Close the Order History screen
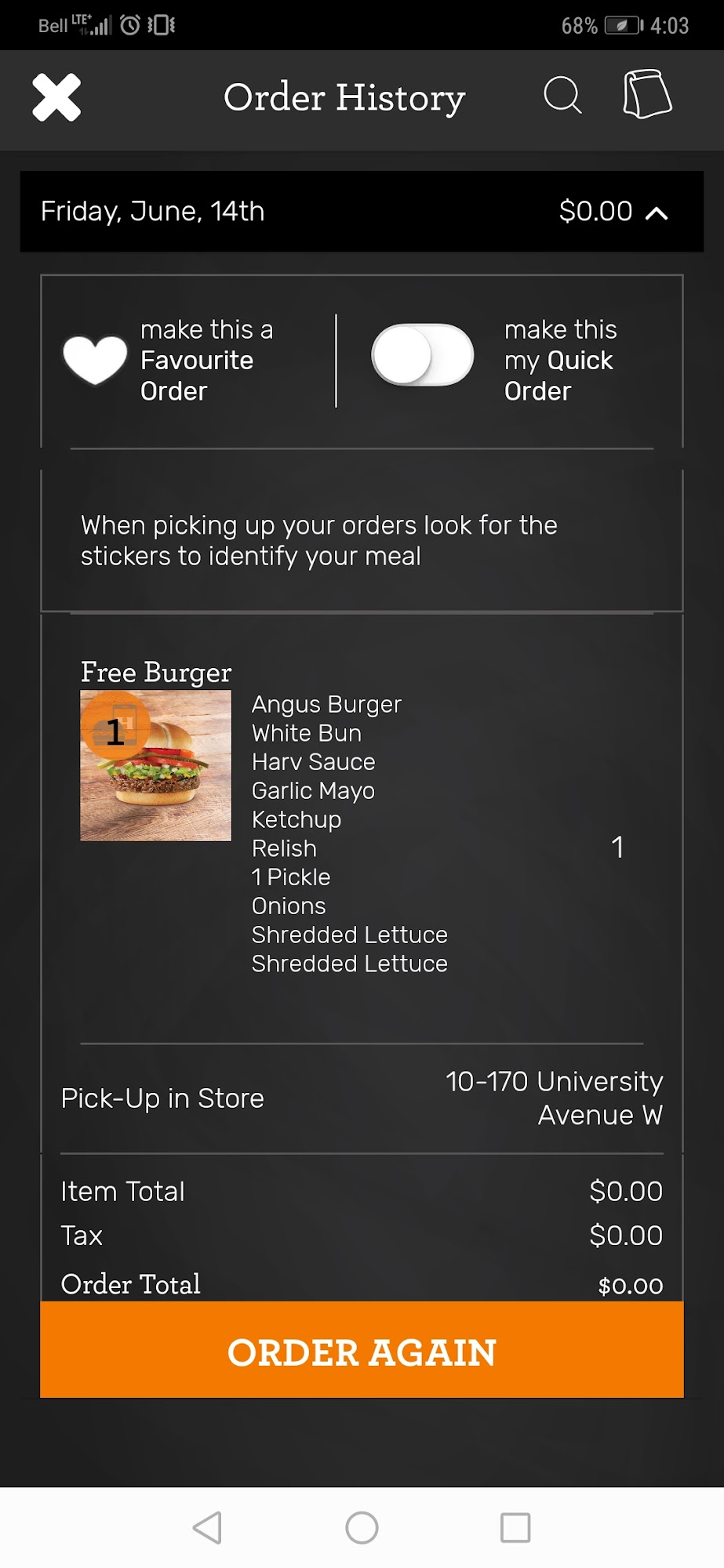The width and height of the screenshot is (724, 1568). coord(56,98)
